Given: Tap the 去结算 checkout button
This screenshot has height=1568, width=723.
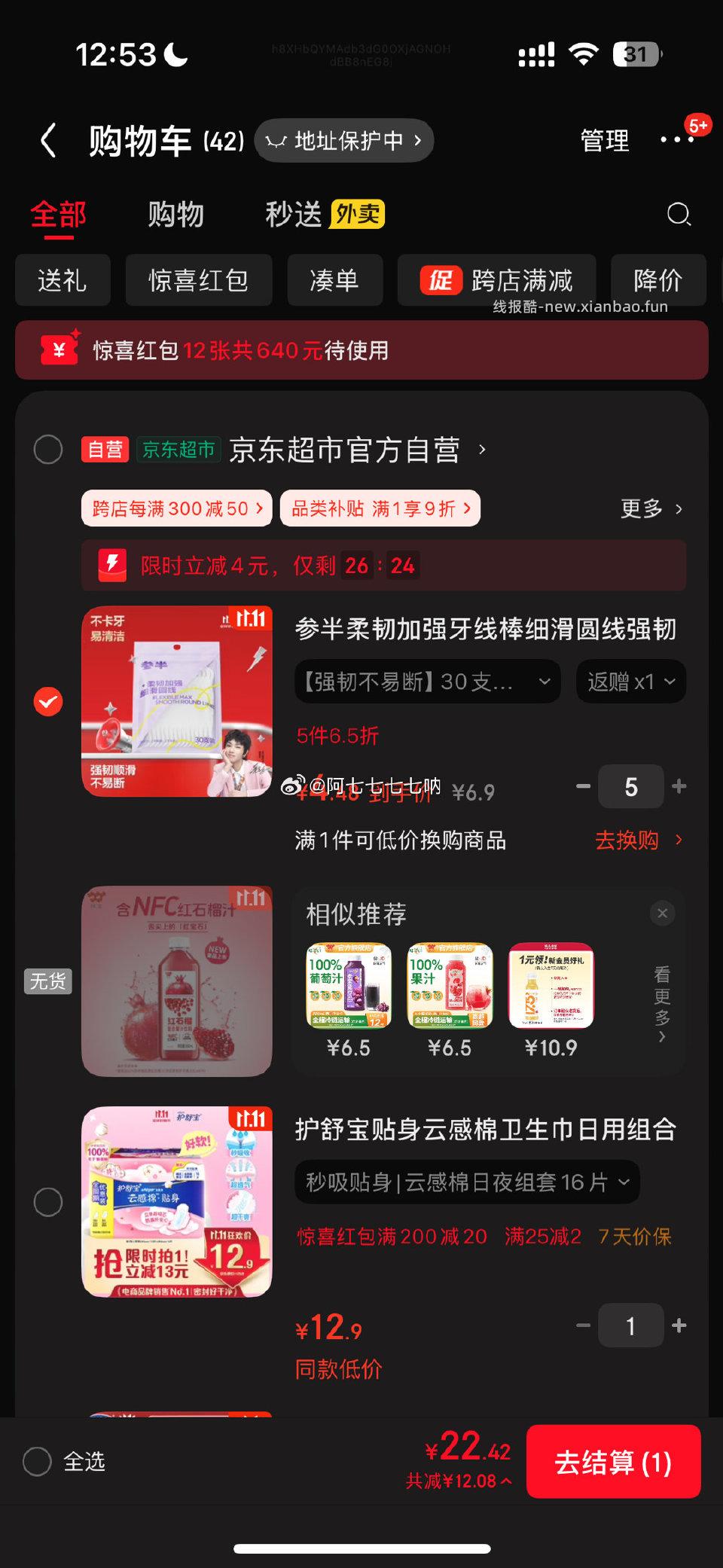Looking at the screenshot, I should 613,1462.
